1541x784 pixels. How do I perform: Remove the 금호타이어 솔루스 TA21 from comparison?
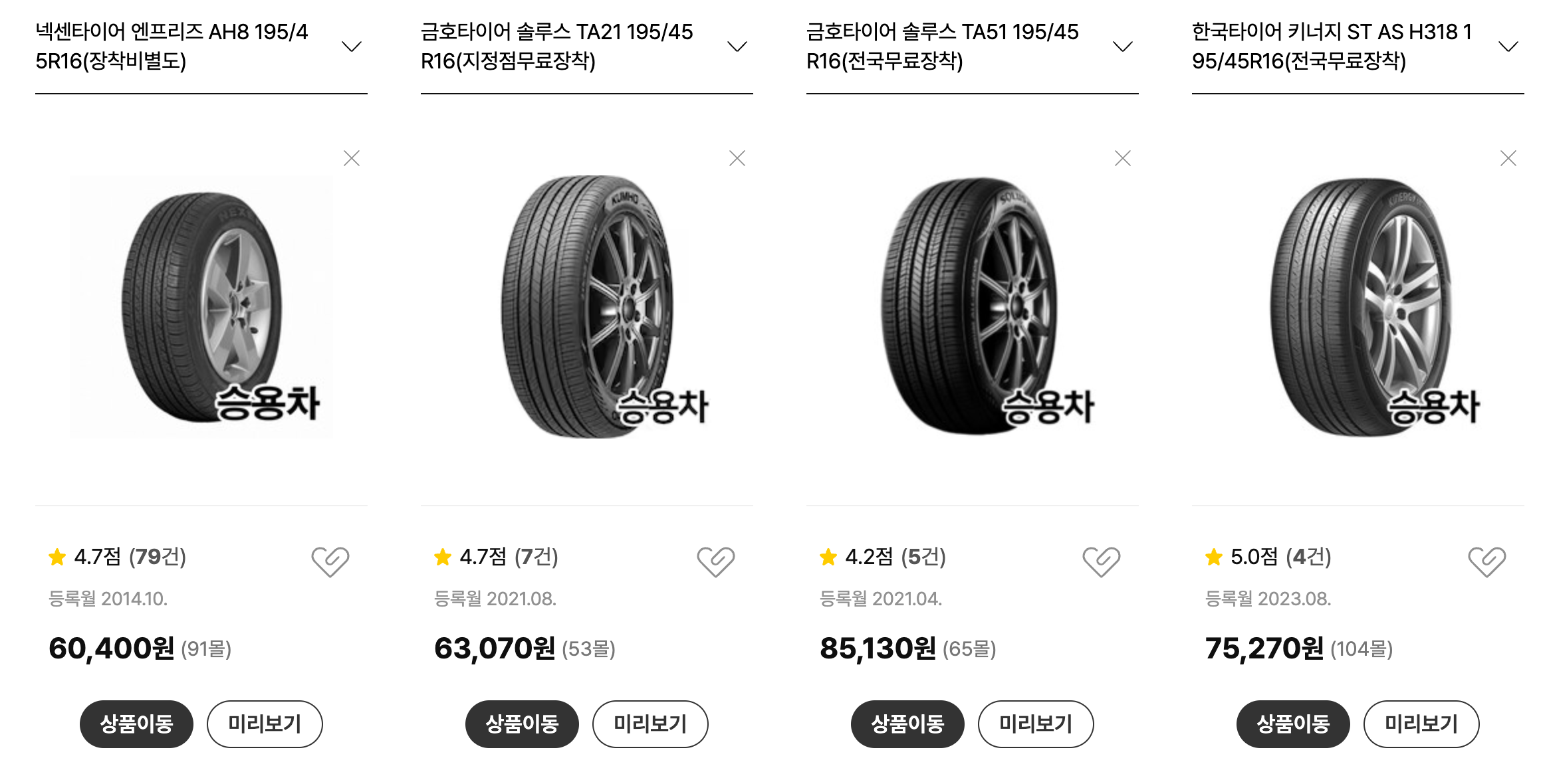[x=737, y=158]
